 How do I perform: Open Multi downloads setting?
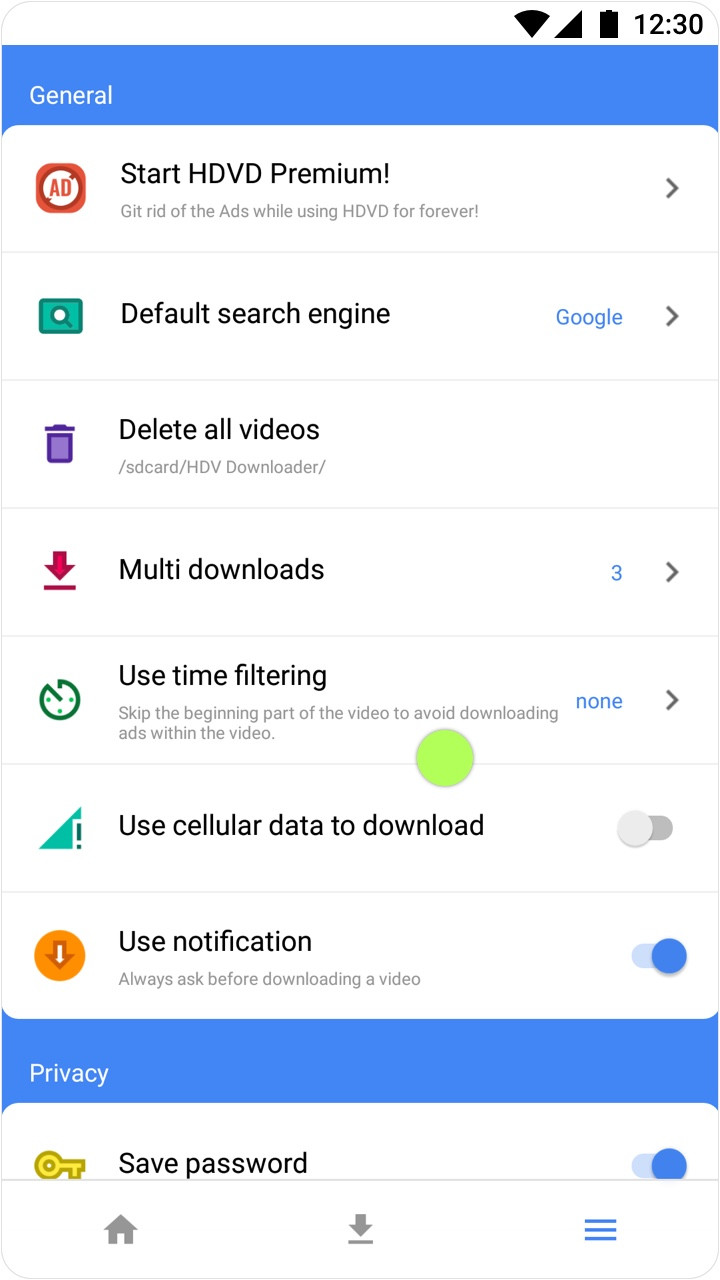tap(360, 572)
